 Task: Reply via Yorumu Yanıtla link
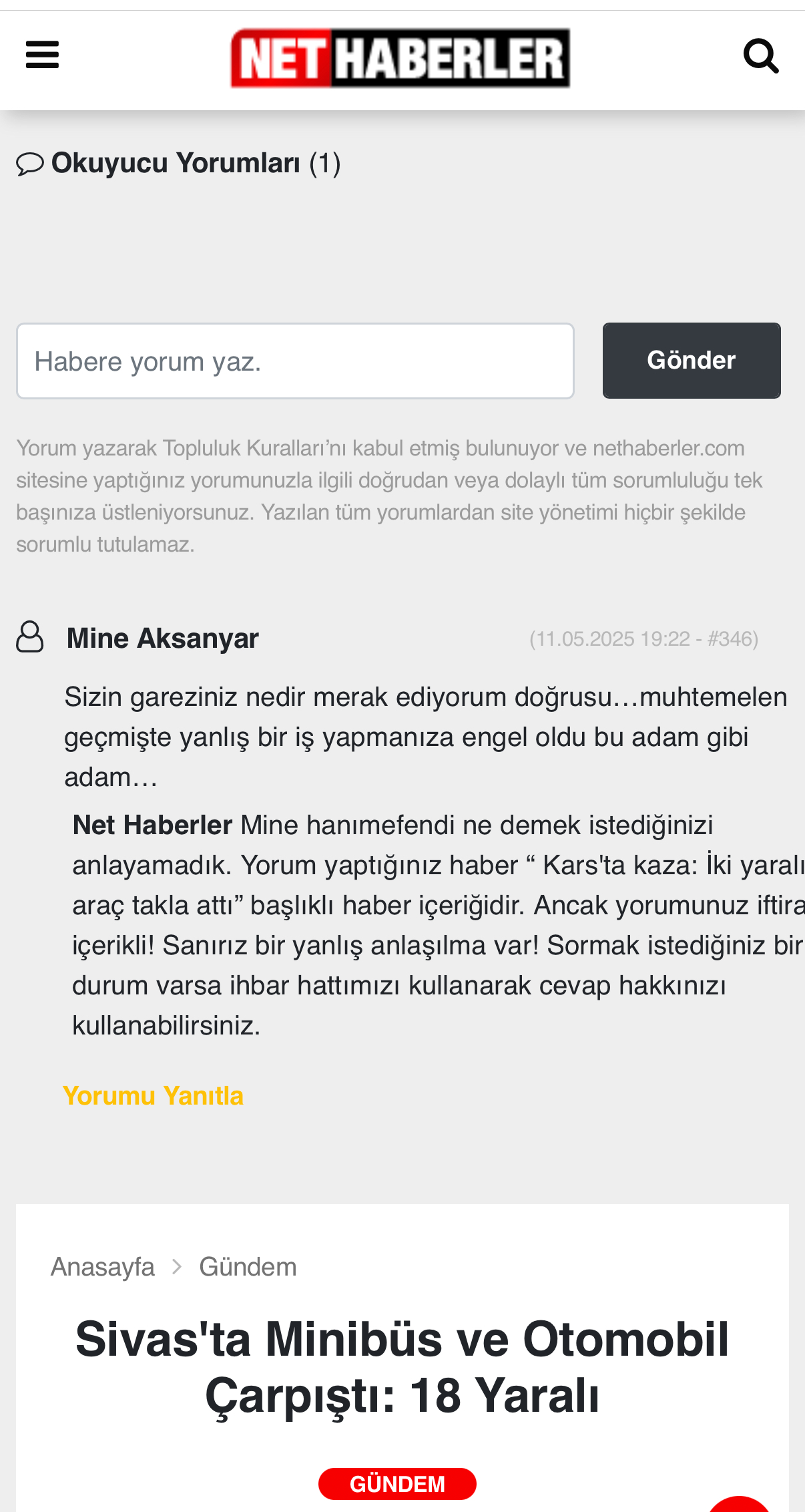[153, 1096]
